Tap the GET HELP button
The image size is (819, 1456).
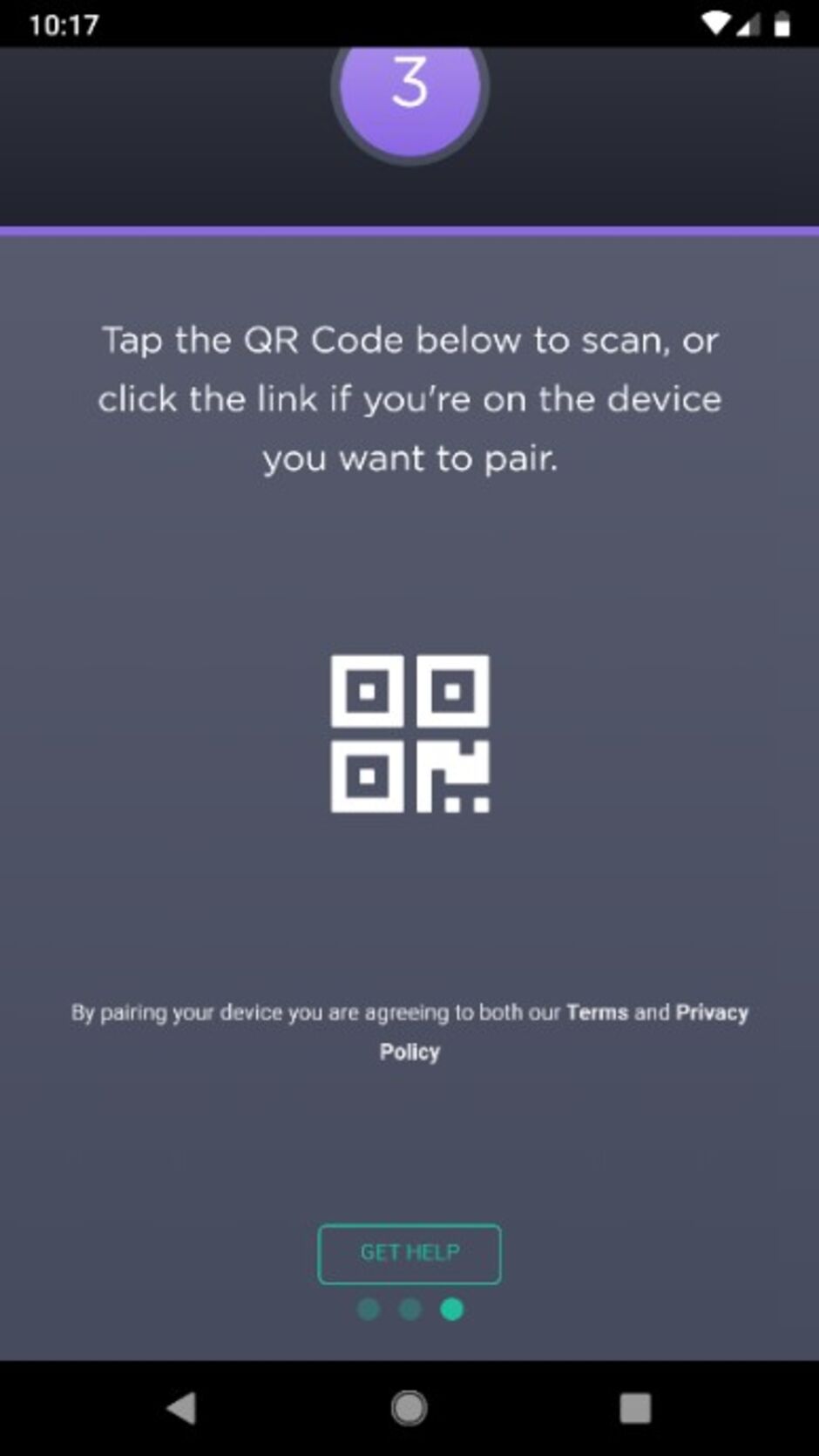coord(409,1254)
